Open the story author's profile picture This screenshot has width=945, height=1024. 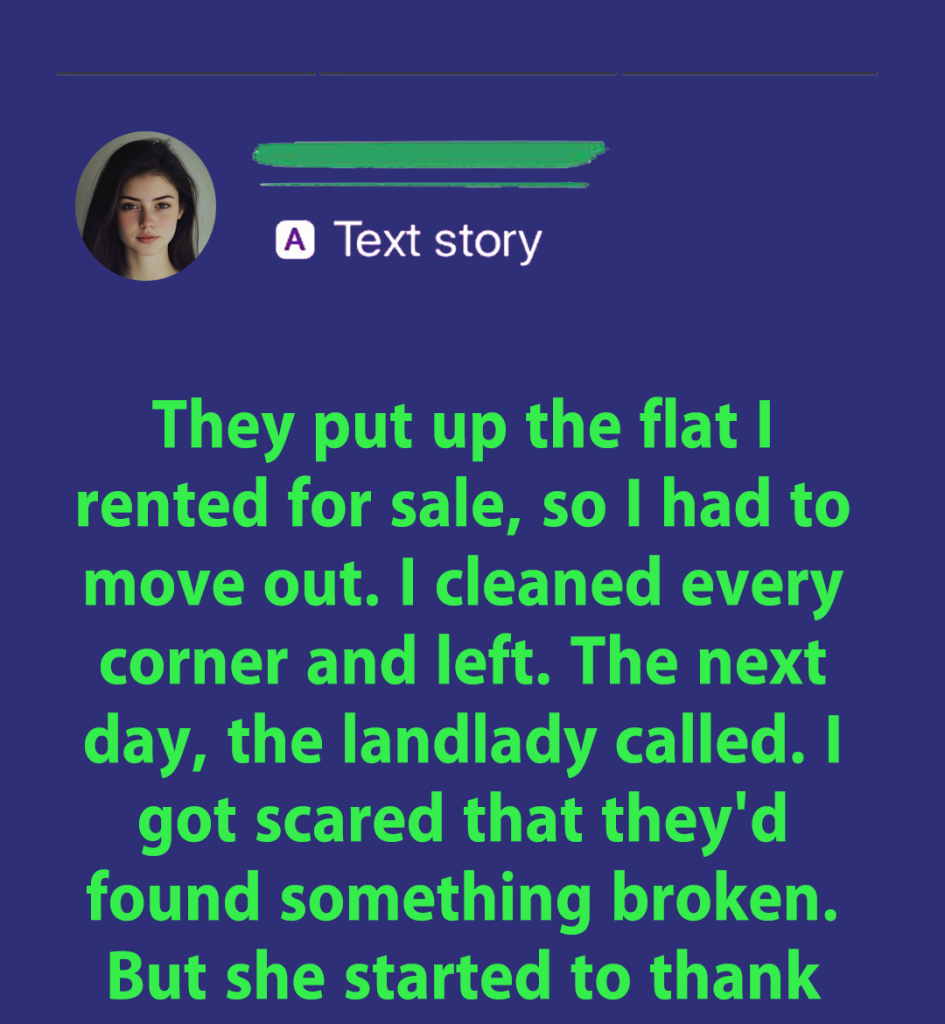tap(145, 207)
